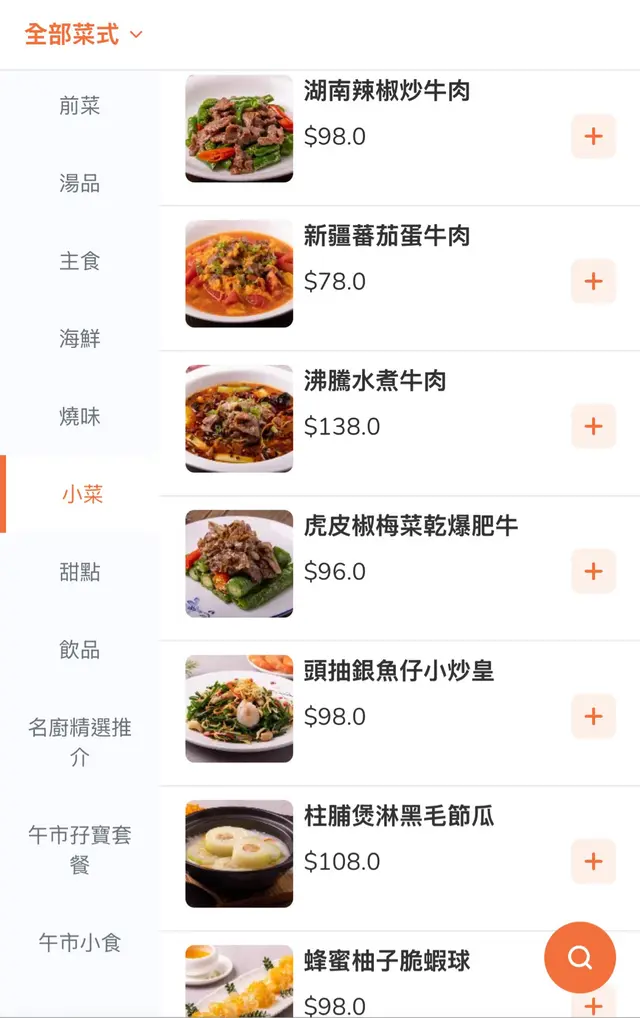Expand the 全部菜式 dropdown
Viewport: 640px width, 1018px height.
tap(84, 35)
